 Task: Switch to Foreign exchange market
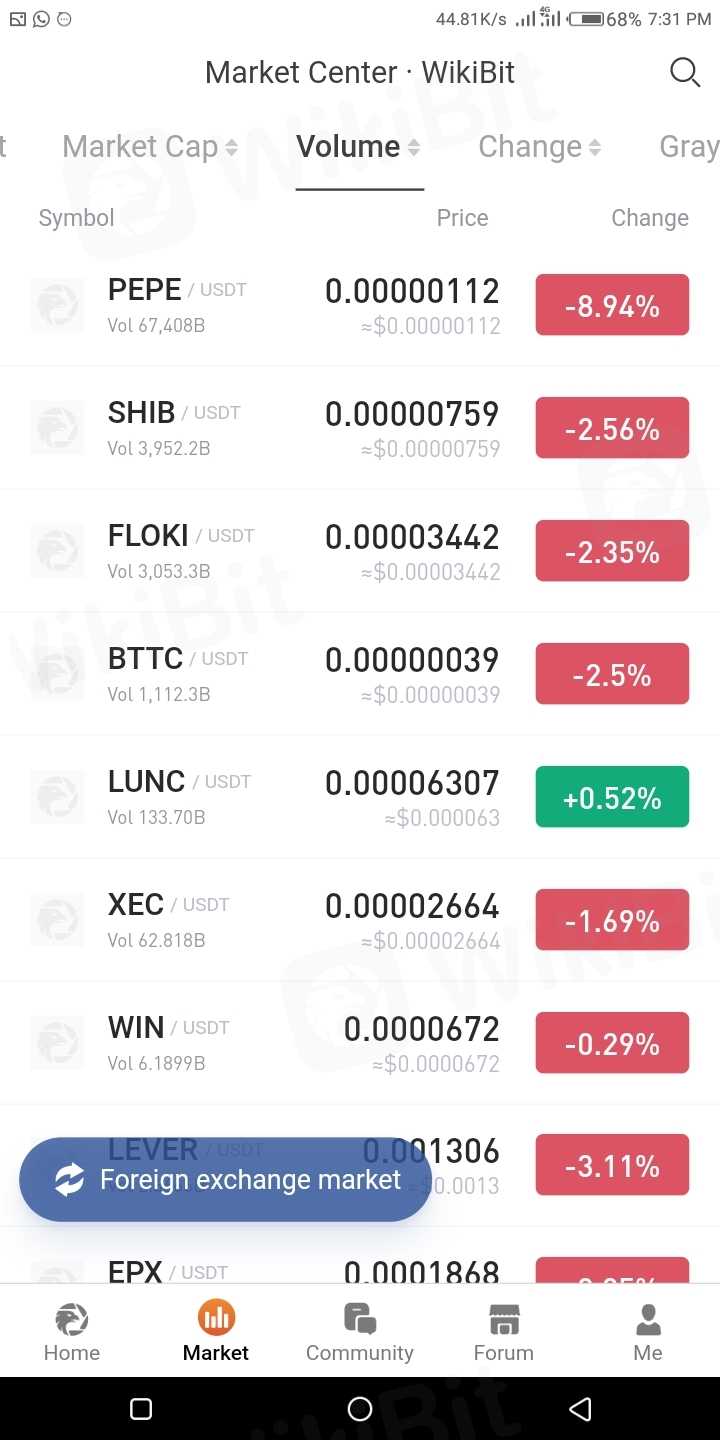coord(226,1180)
